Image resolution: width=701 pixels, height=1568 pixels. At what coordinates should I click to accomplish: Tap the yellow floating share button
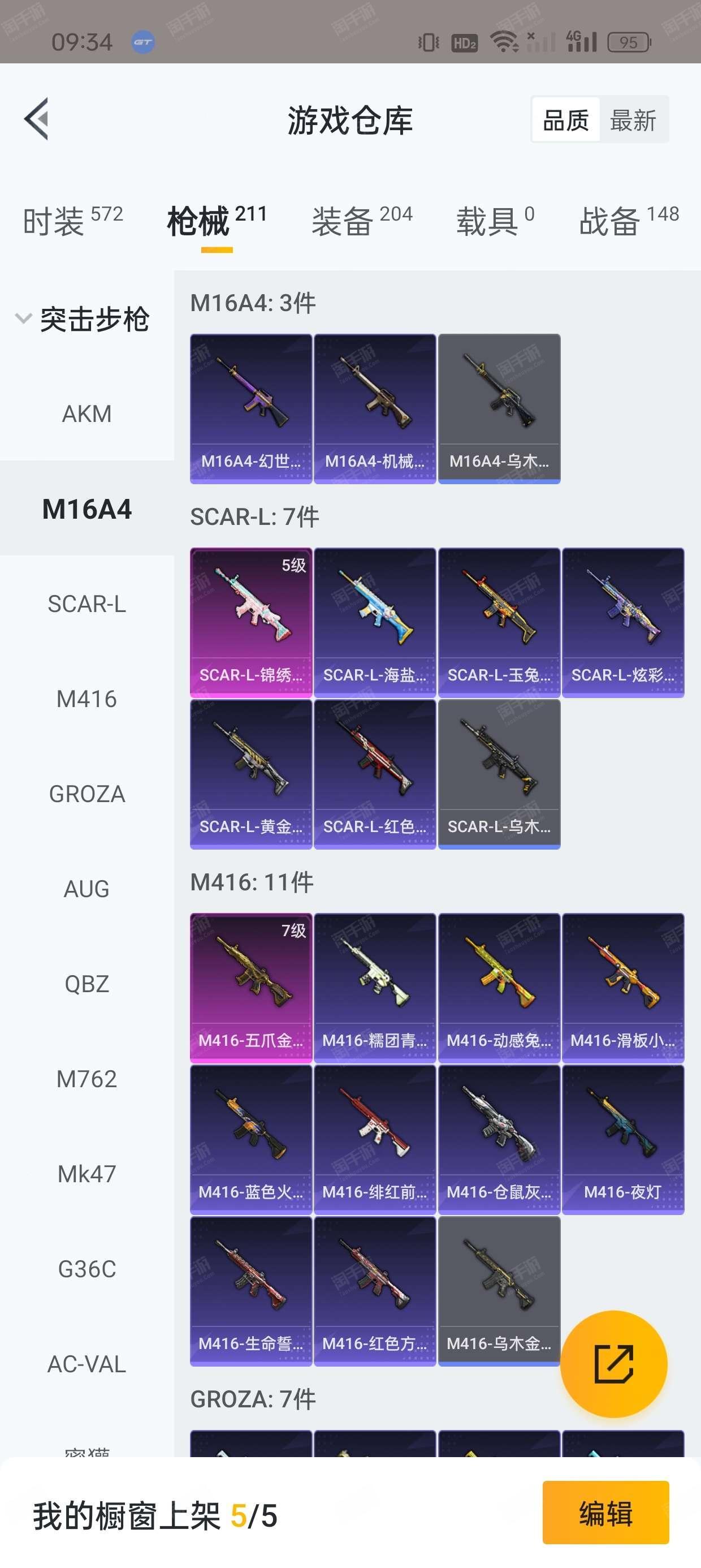(613, 1364)
